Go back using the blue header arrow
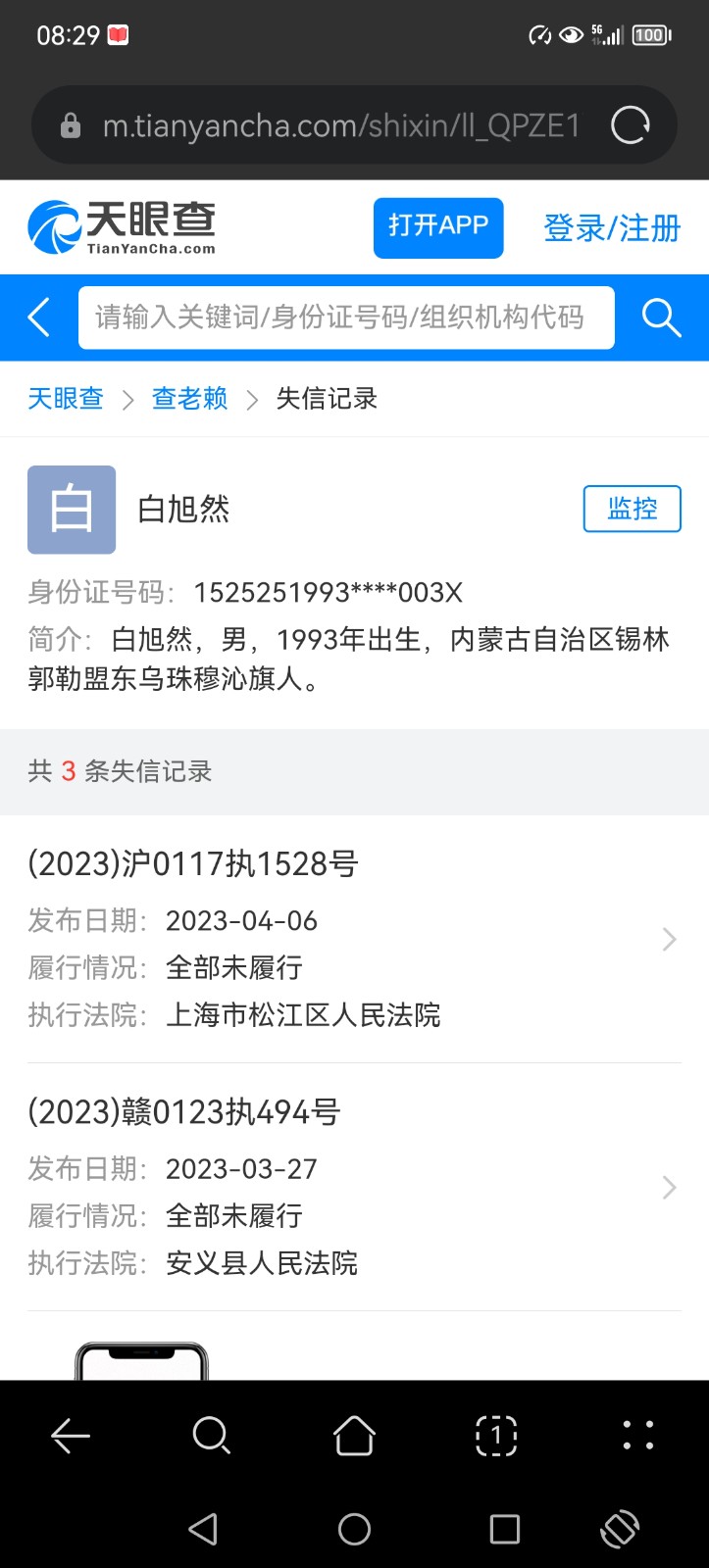This screenshot has height=1568, width=709. [39, 318]
